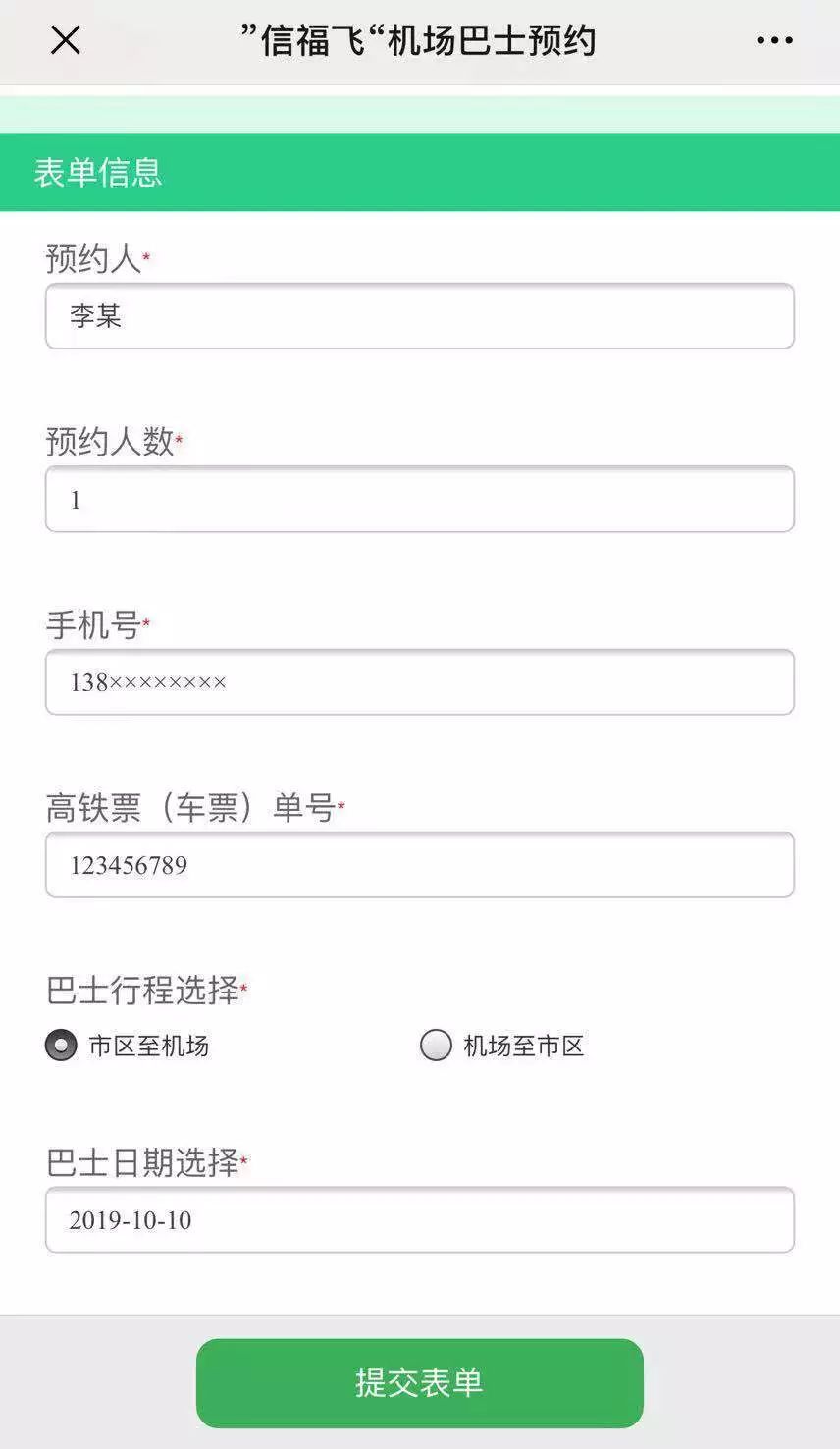
Task: Open the 巴士日期选择 date picker
Action: coord(420,1220)
